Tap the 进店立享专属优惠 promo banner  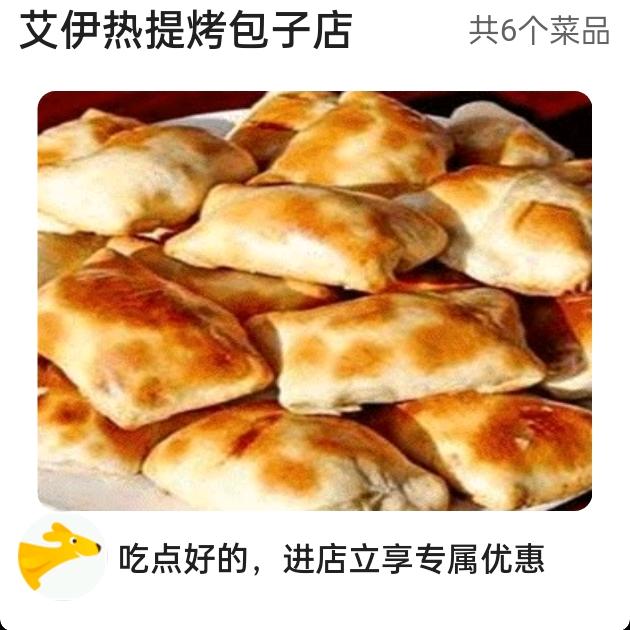(x=332, y=558)
